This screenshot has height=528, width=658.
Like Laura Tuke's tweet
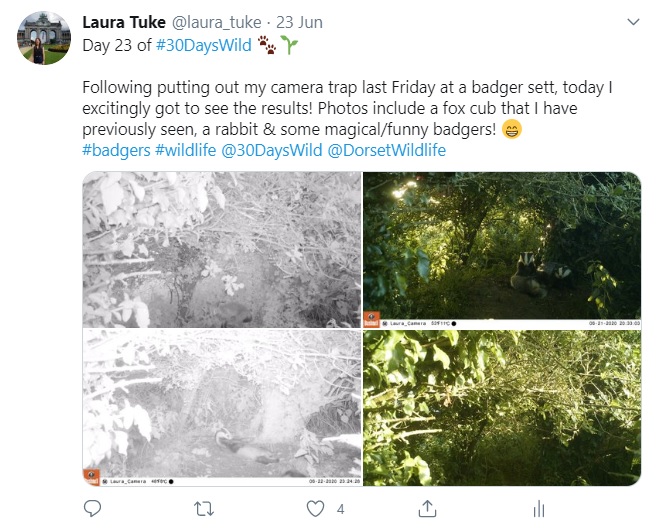point(316,508)
